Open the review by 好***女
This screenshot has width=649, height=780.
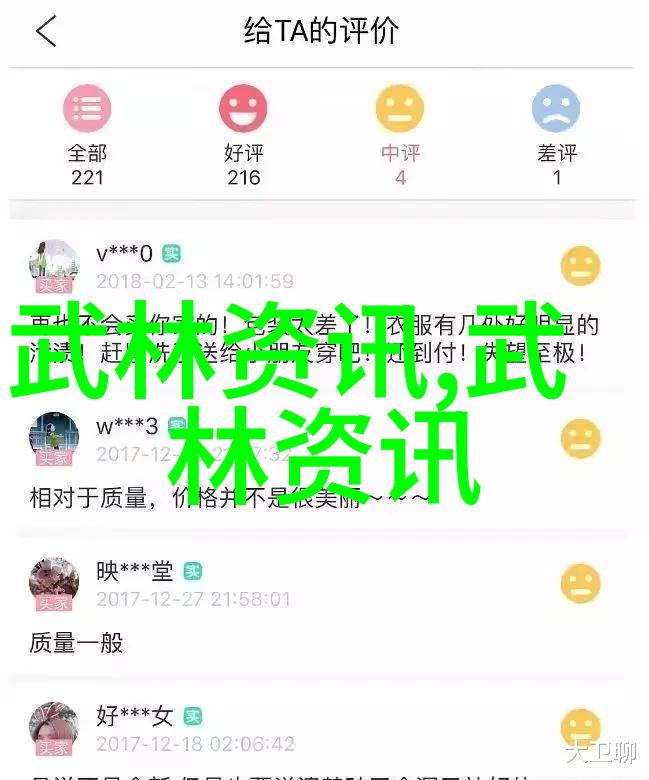(x=320, y=735)
